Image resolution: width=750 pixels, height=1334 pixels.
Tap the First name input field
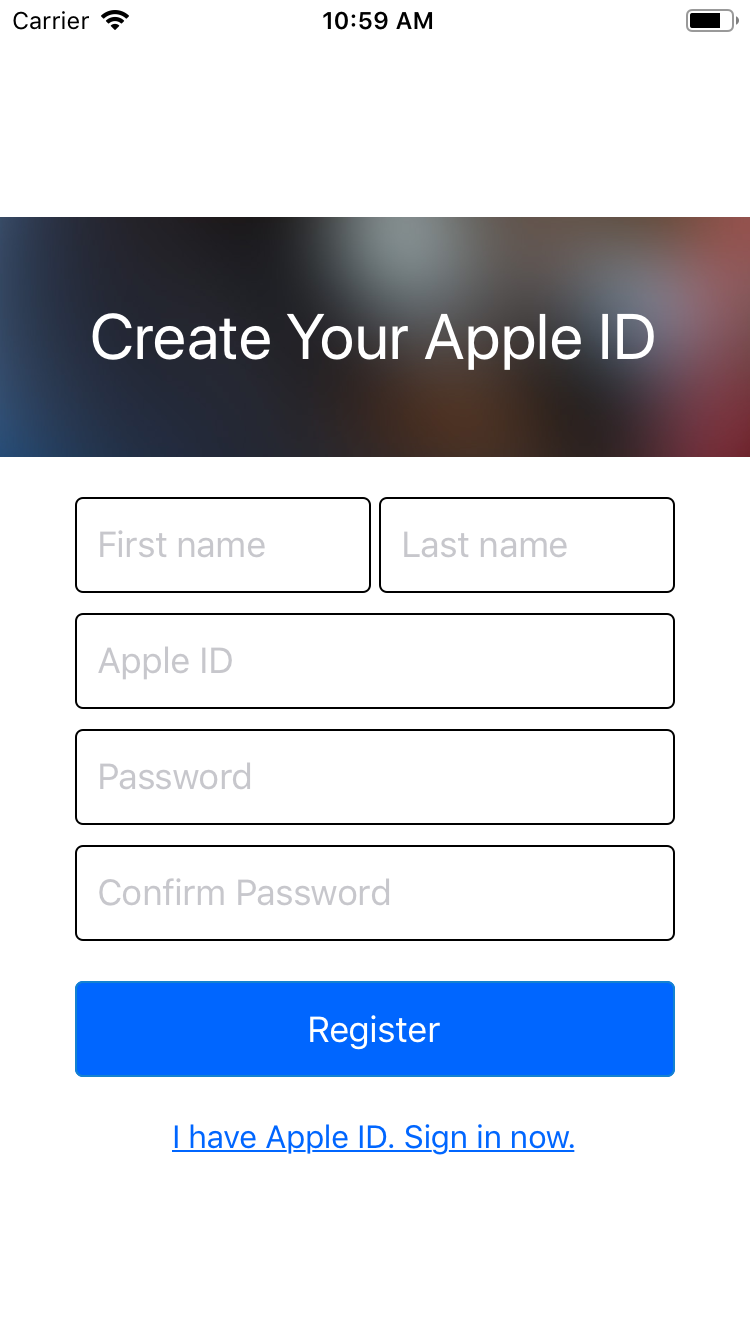[x=222, y=545]
